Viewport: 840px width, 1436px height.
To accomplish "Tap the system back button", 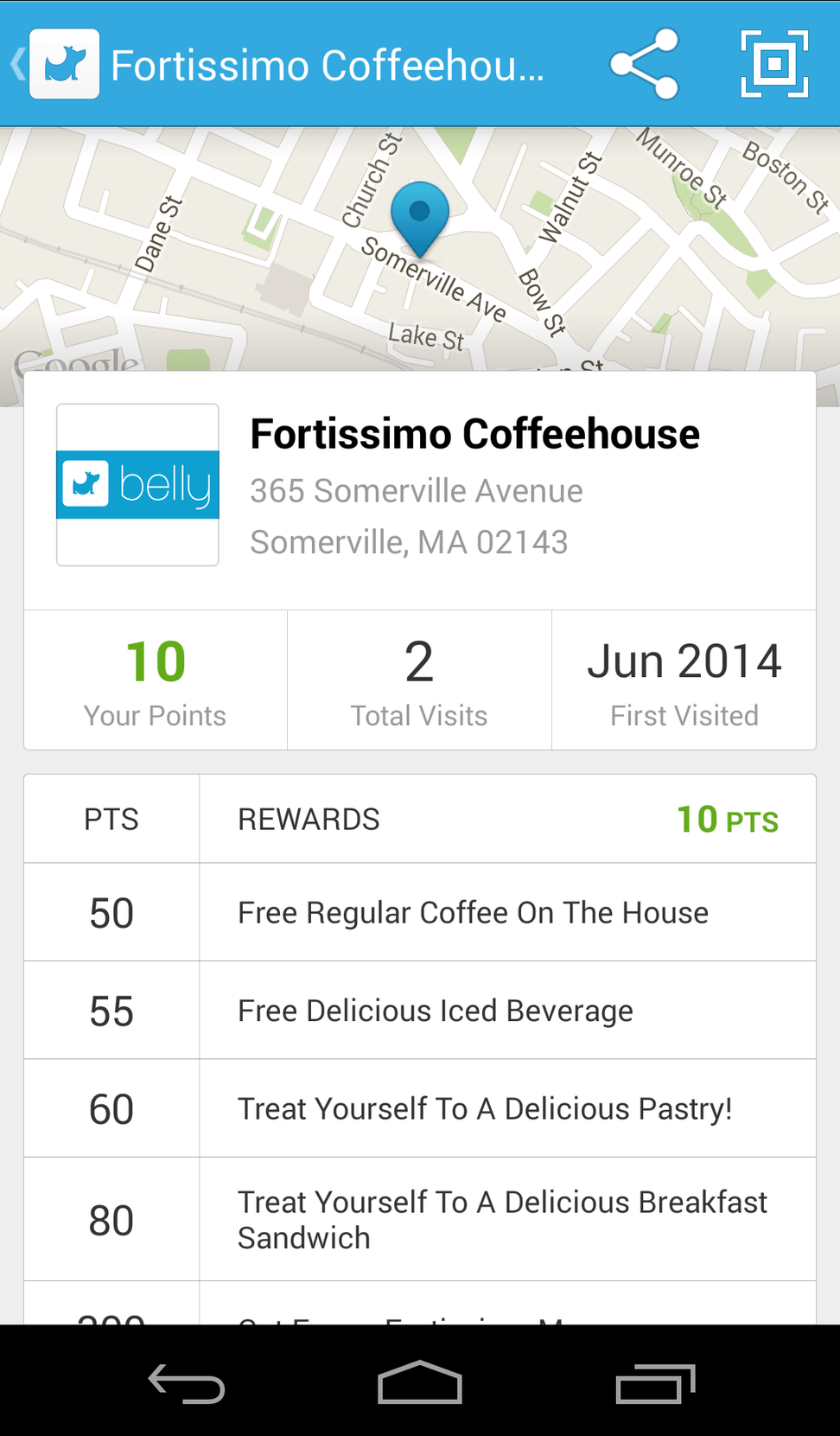I will coord(187,1383).
